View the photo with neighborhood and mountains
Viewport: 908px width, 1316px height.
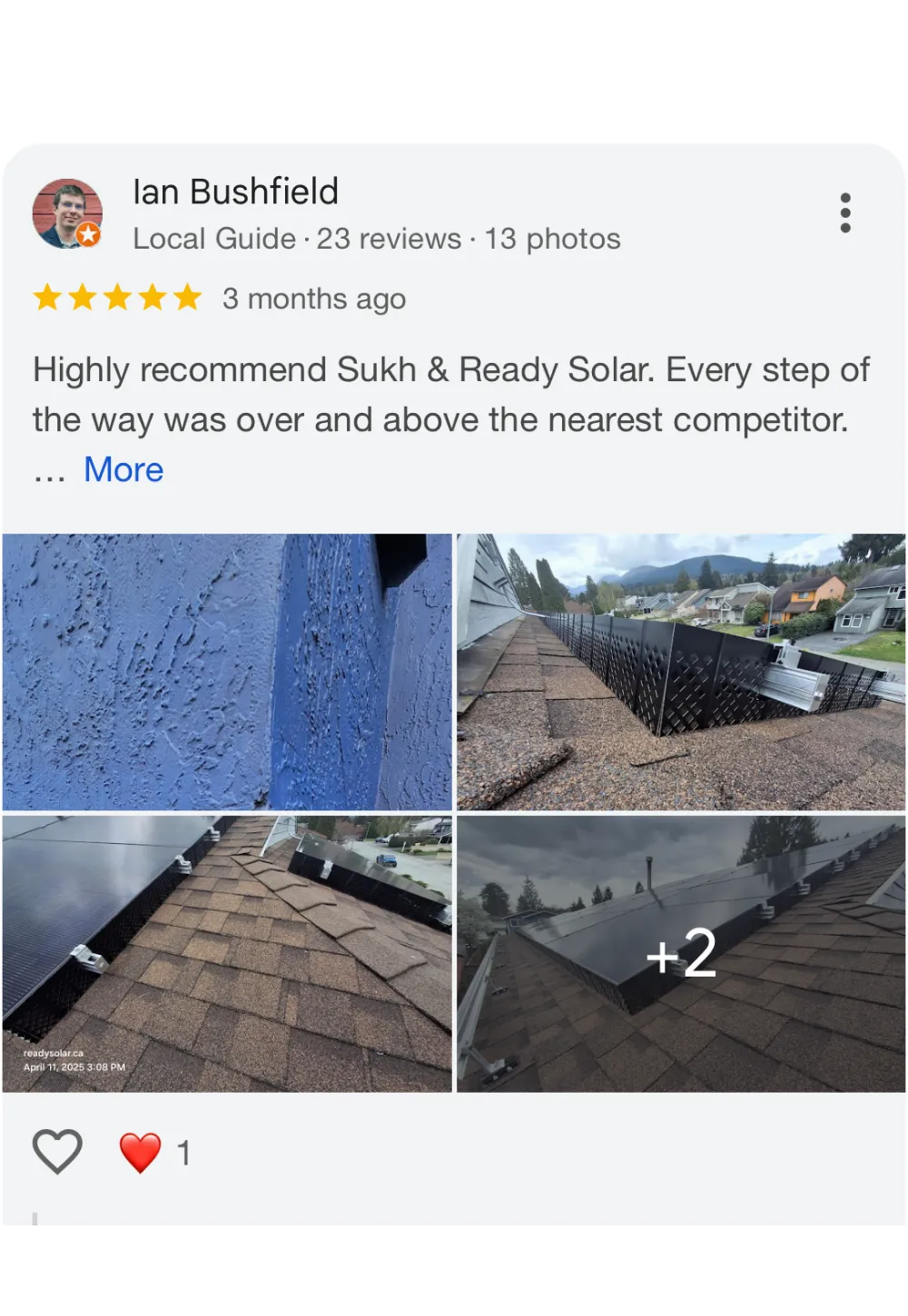(681, 672)
